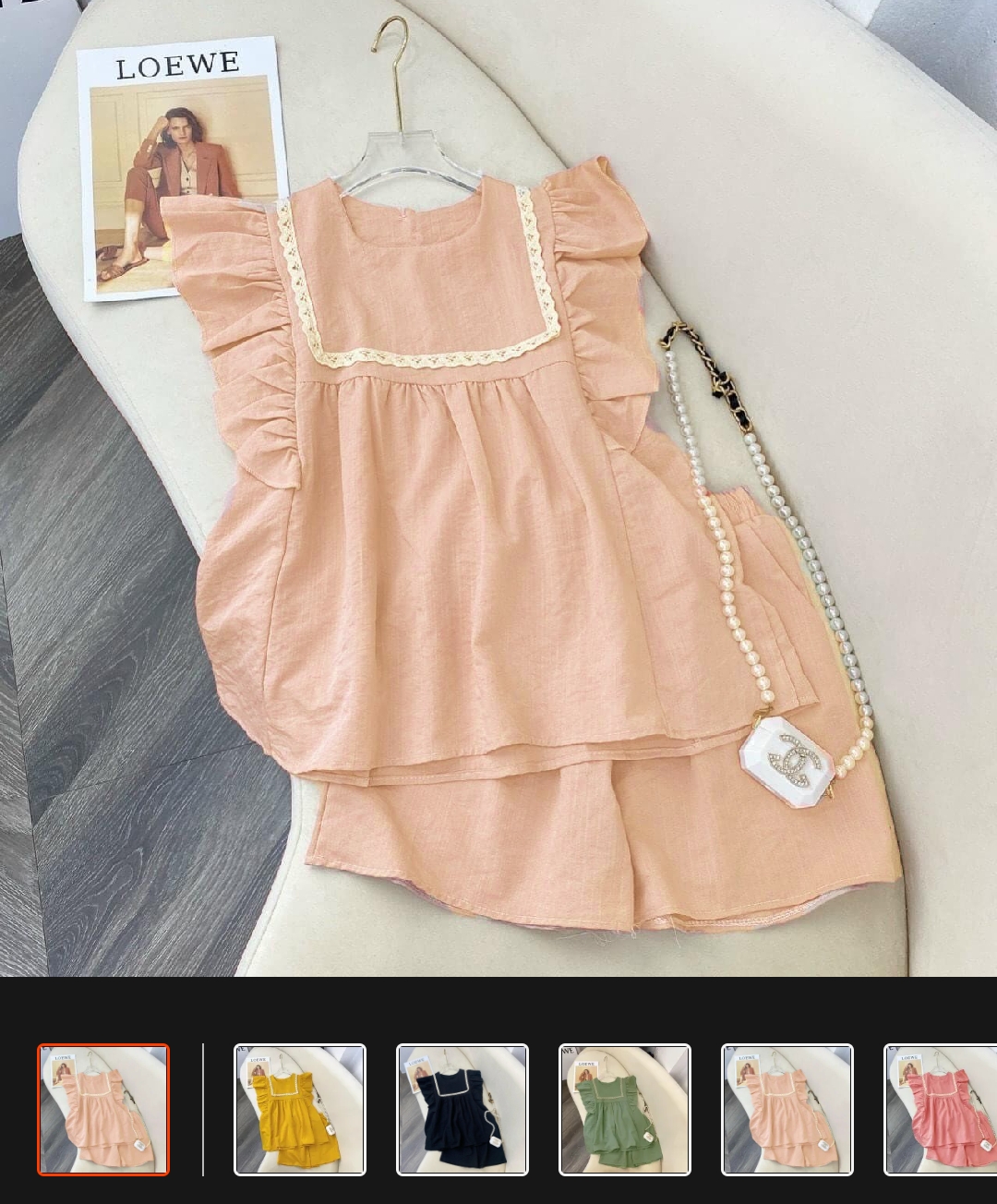Viewport: 997px width, 1204px height.
Task: Select the green outfit thumbnail
Action: click(625, 1109)
